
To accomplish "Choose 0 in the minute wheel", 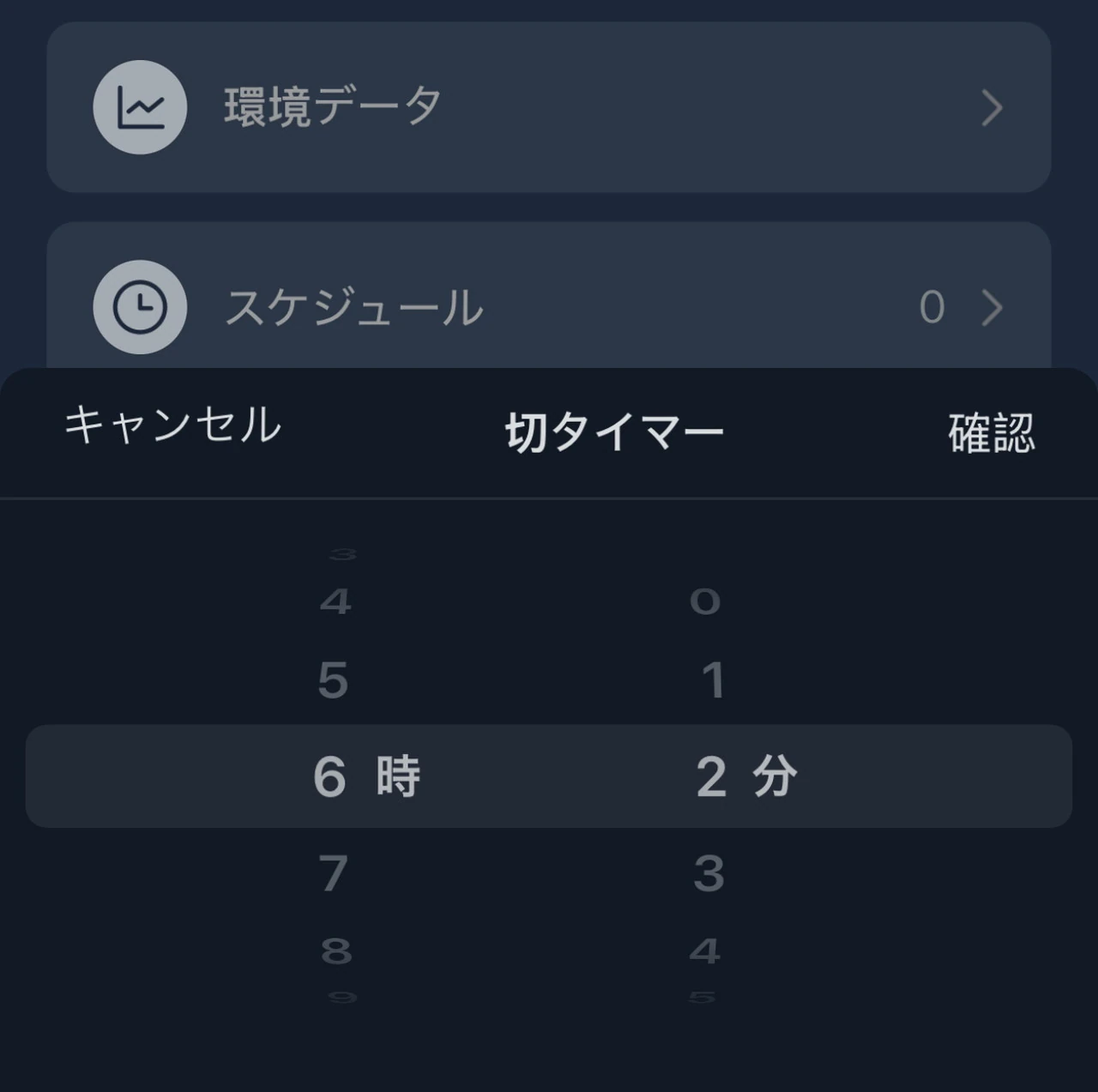I will click(x=705, y=601).
